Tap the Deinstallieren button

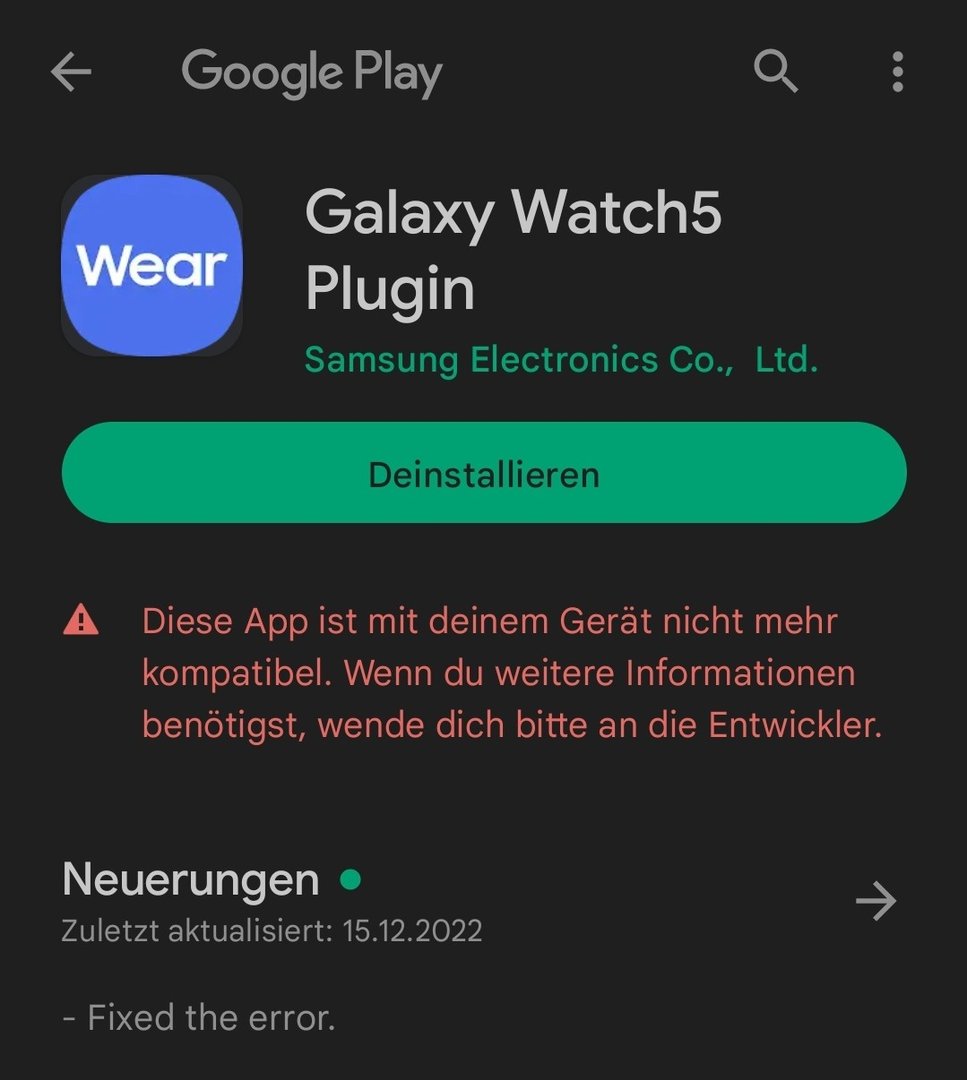484,473
